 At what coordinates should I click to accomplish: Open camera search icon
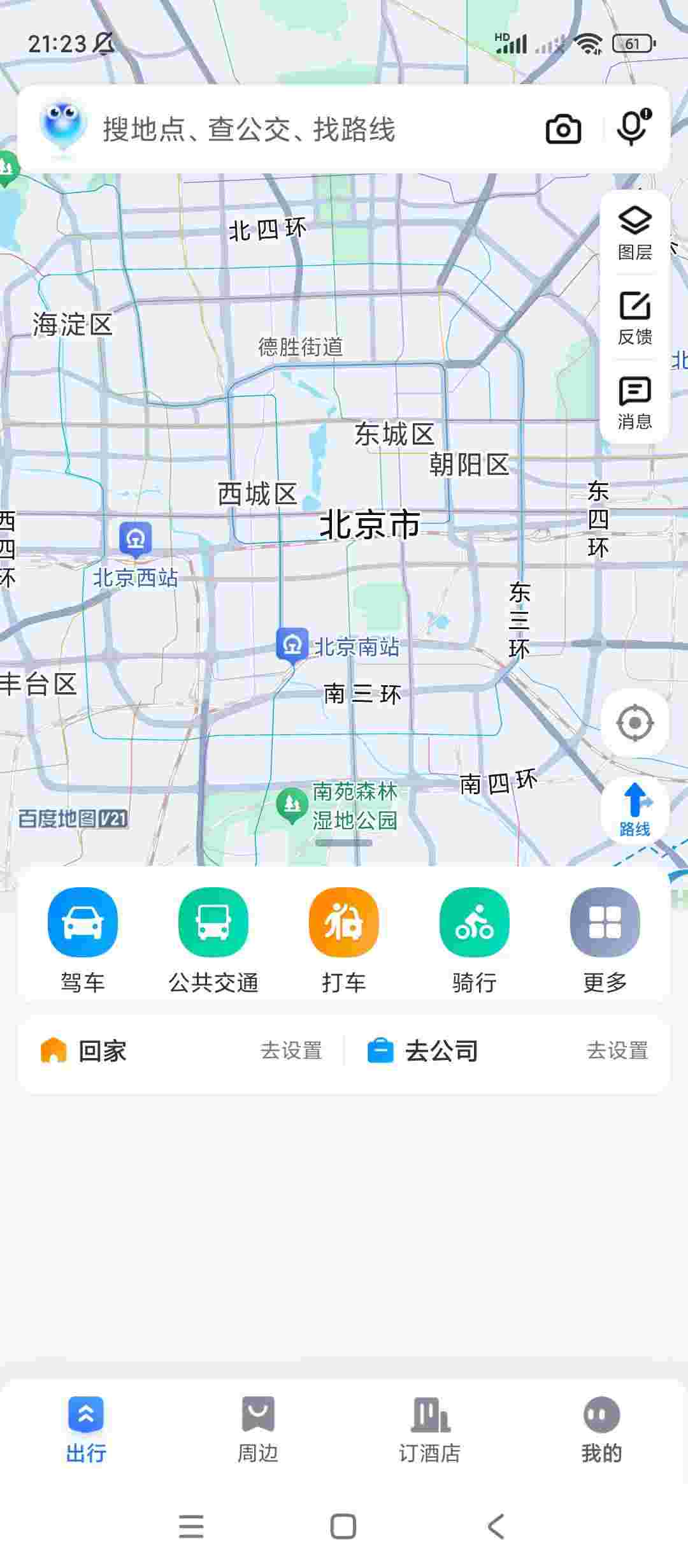tap(563, 129)
